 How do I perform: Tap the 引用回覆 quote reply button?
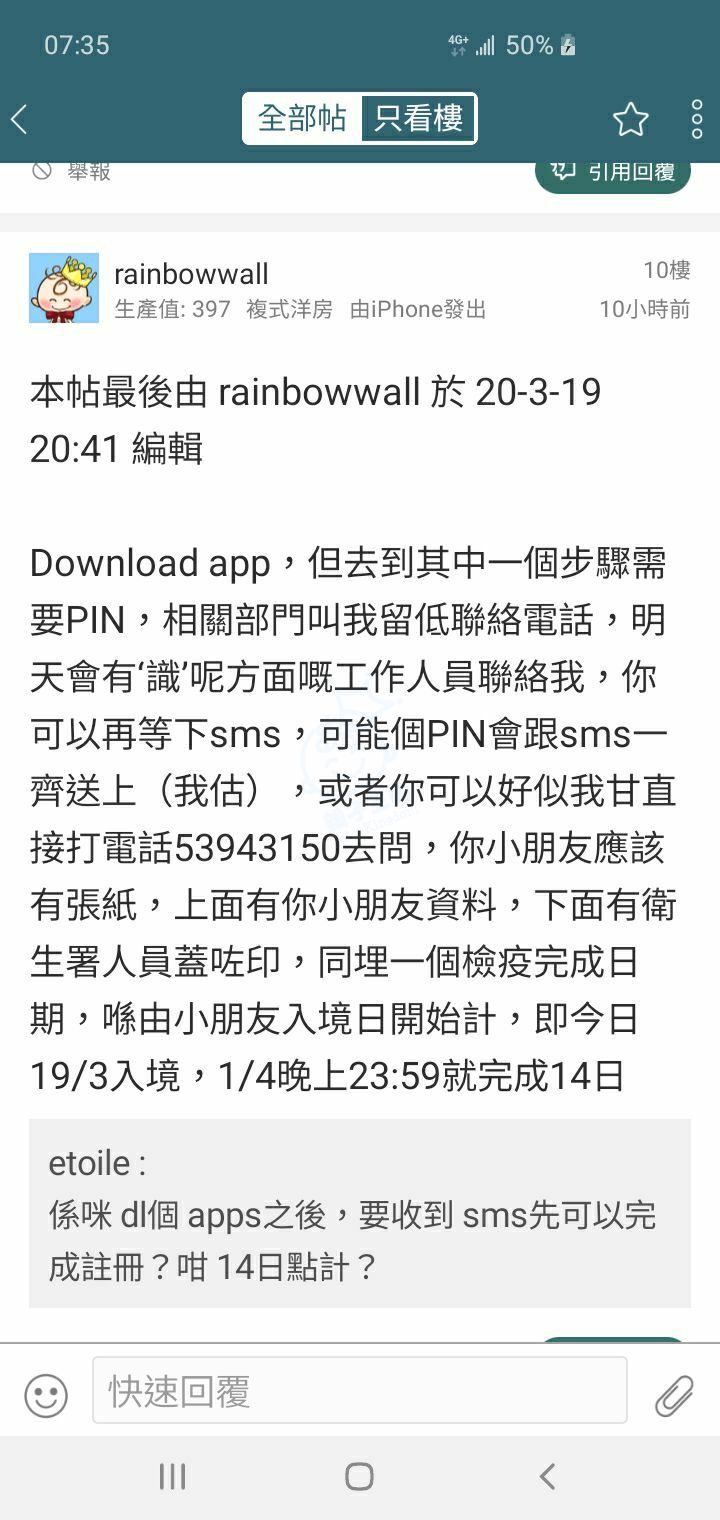(x=613, y=172)
